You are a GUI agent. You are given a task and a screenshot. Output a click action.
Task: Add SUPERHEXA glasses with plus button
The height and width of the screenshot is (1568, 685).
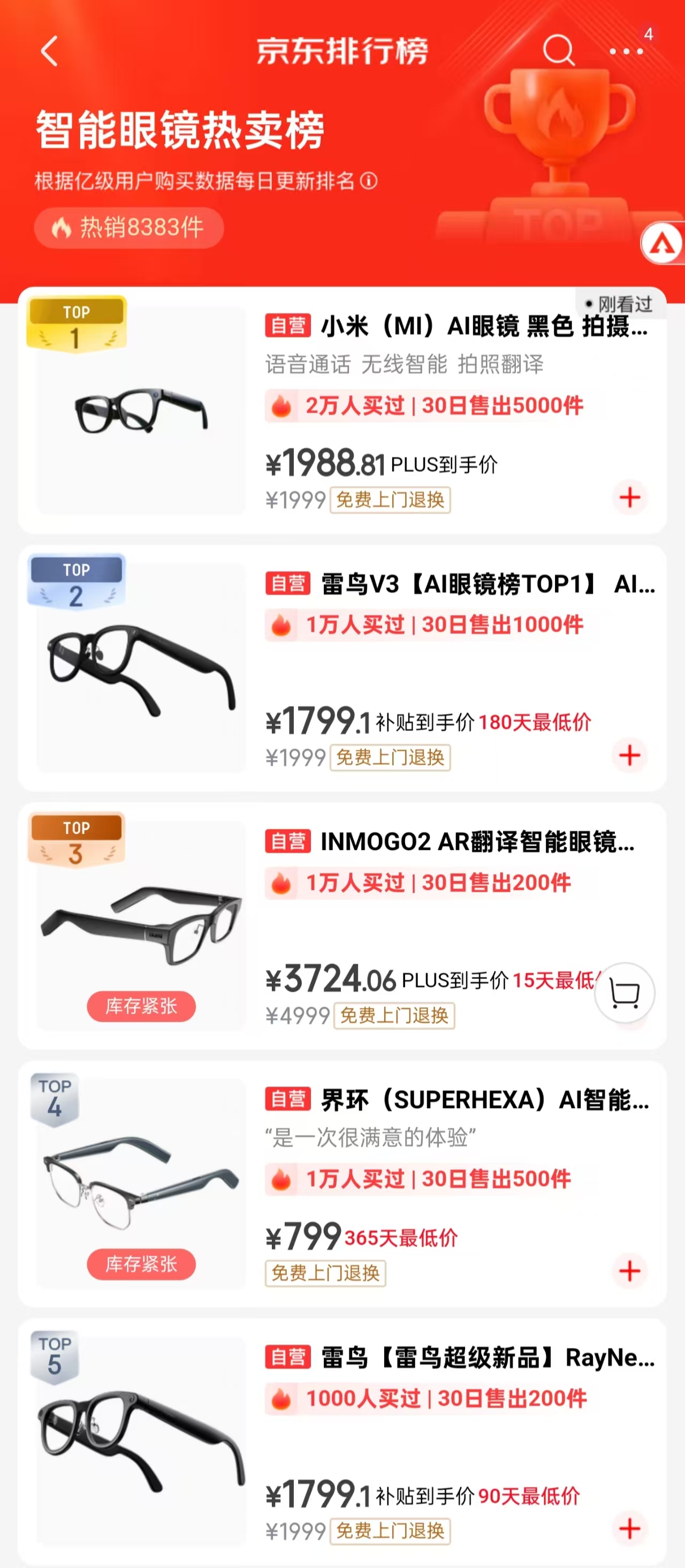pyautogui.click(x=630, y=1271)
